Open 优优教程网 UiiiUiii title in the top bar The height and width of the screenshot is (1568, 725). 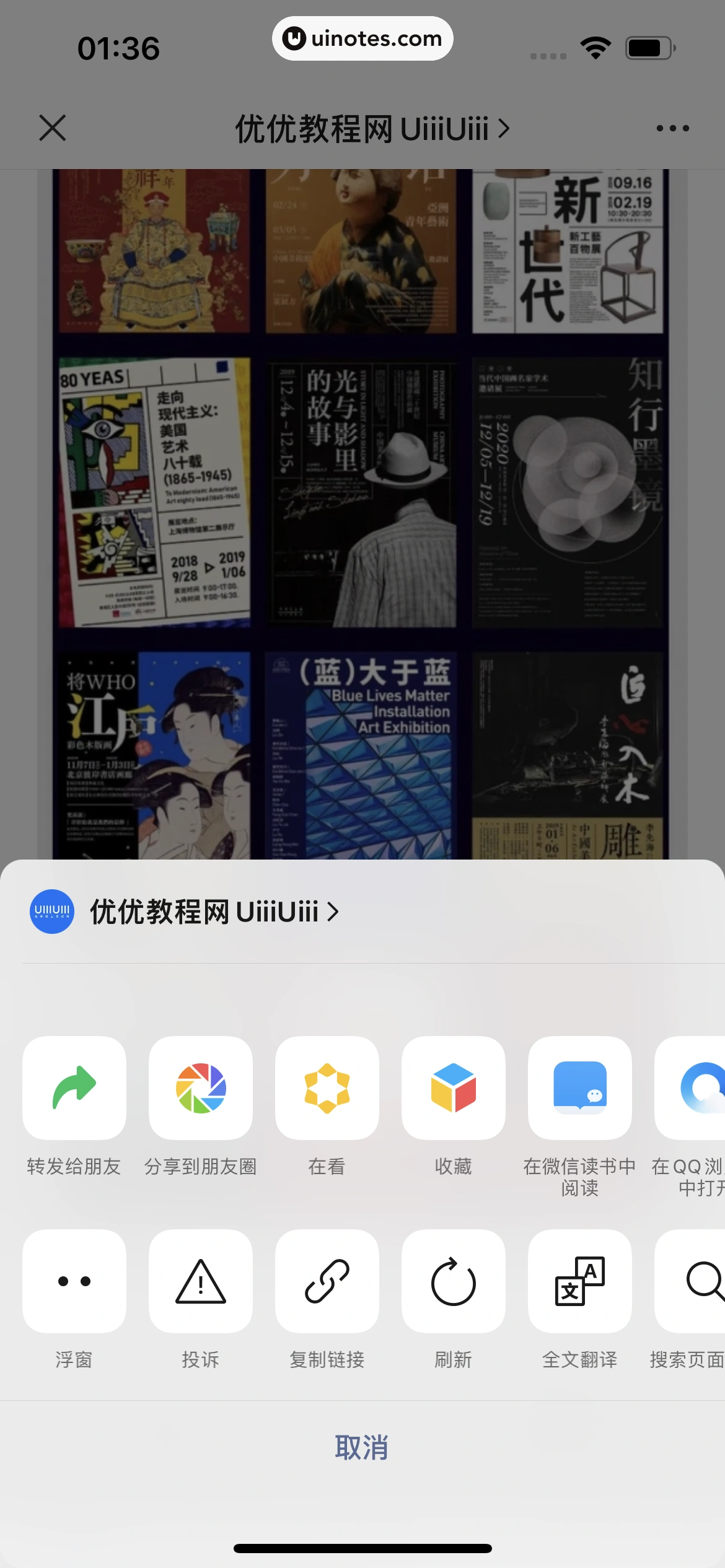tap(372, 129)
